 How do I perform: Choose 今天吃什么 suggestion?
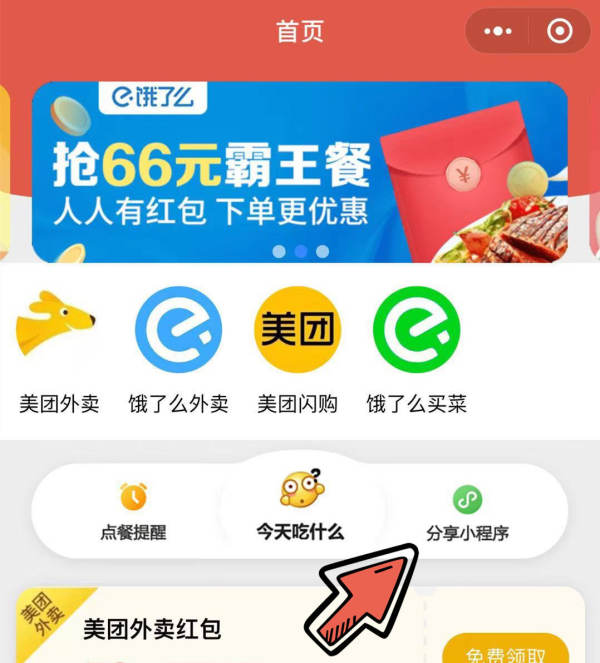click(x=301, y=507)
